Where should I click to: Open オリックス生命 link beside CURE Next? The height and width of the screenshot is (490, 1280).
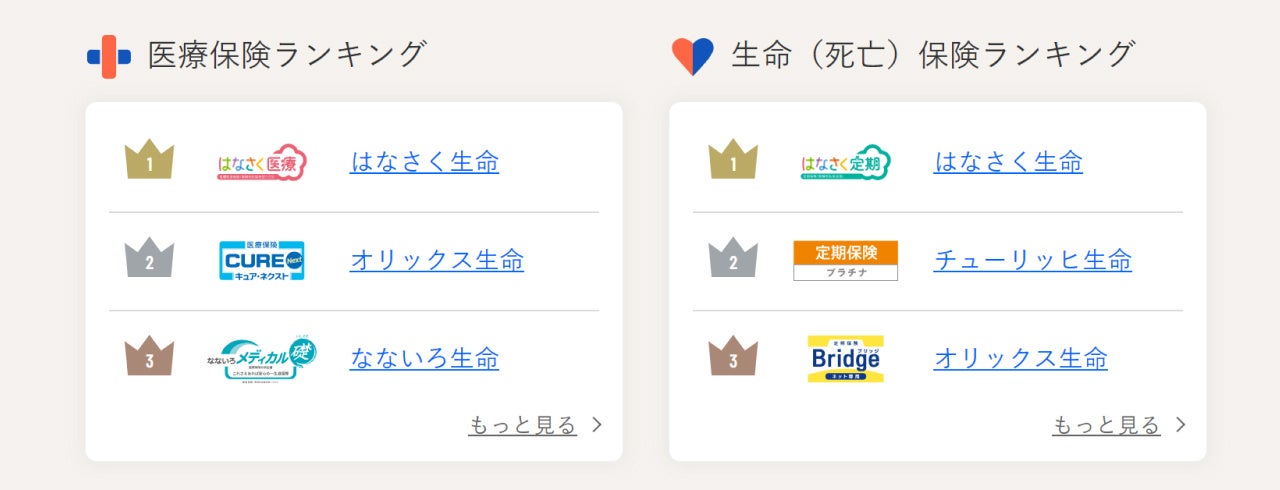click(x=436, y=260)
